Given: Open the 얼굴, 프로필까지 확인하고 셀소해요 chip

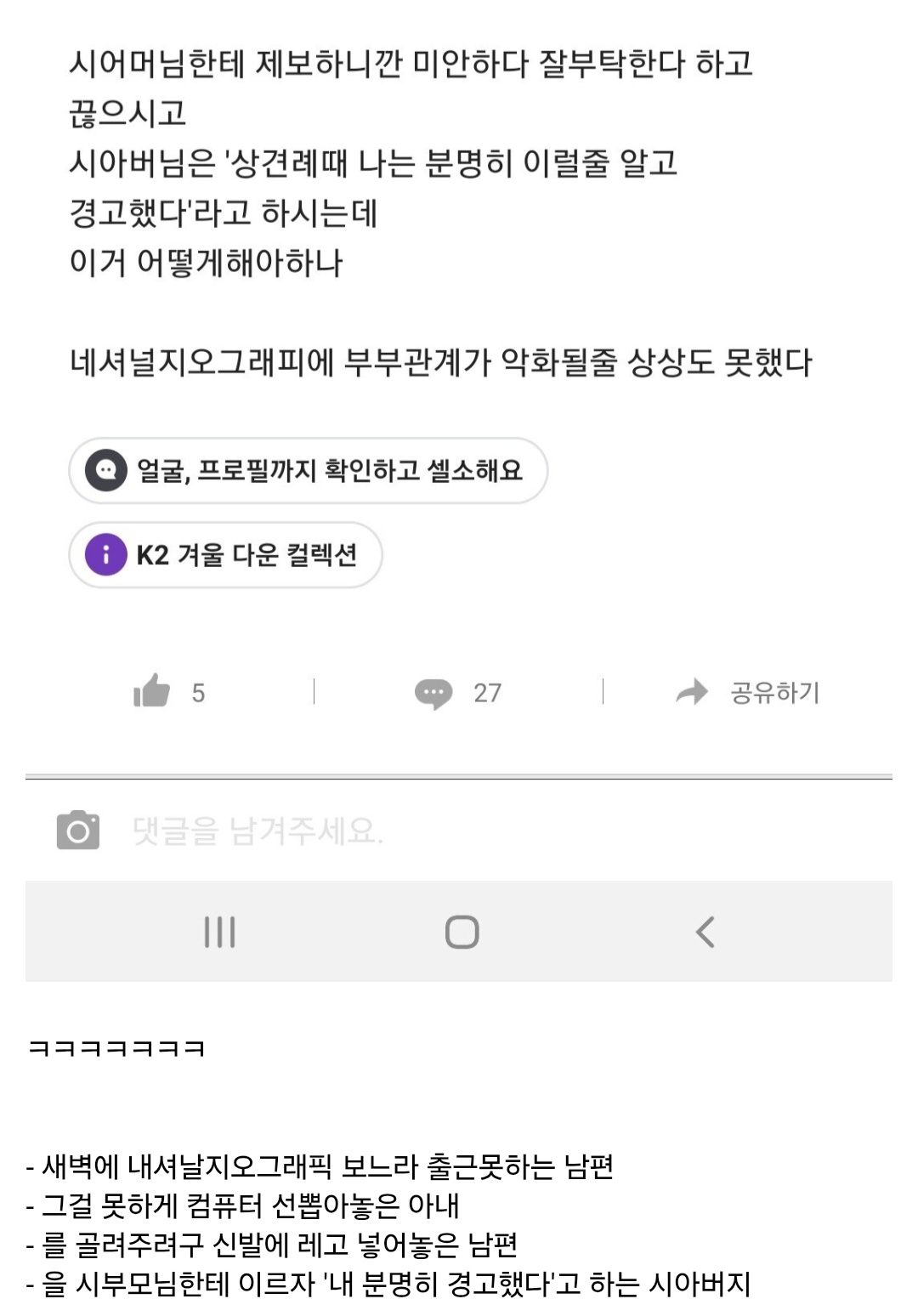Looking at the screenshot, I should tap(308, 470).
